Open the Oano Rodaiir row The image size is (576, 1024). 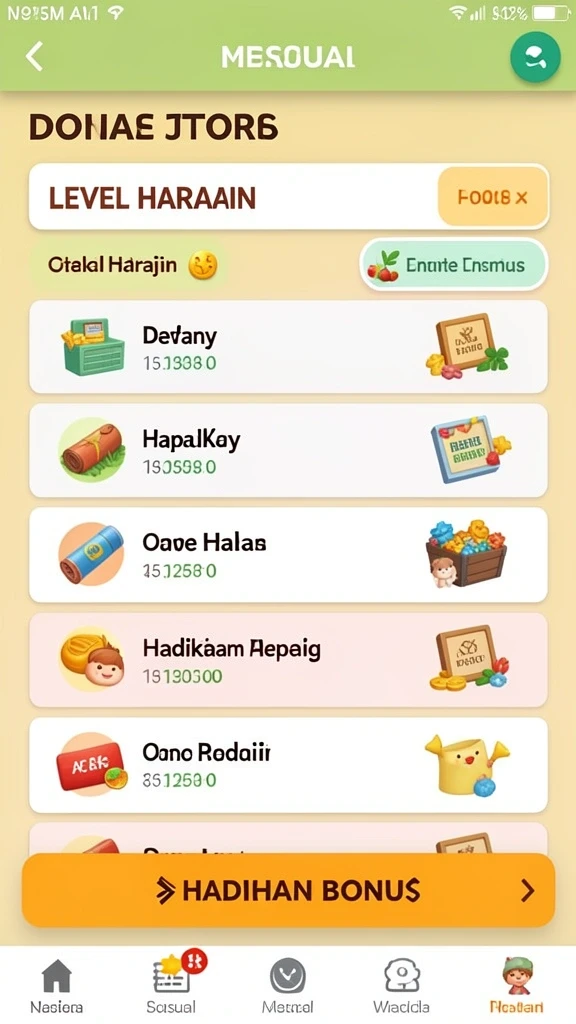pos(288,765)
